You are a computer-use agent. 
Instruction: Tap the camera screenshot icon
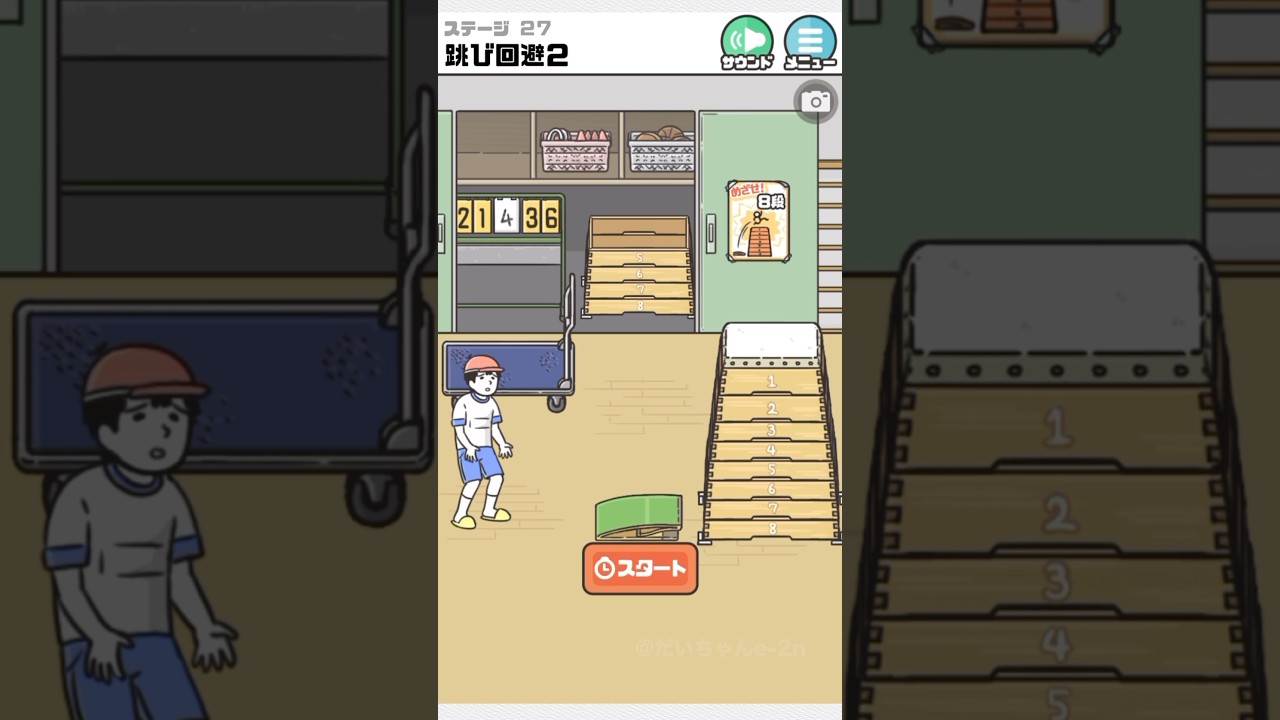[x=816, y=101]
